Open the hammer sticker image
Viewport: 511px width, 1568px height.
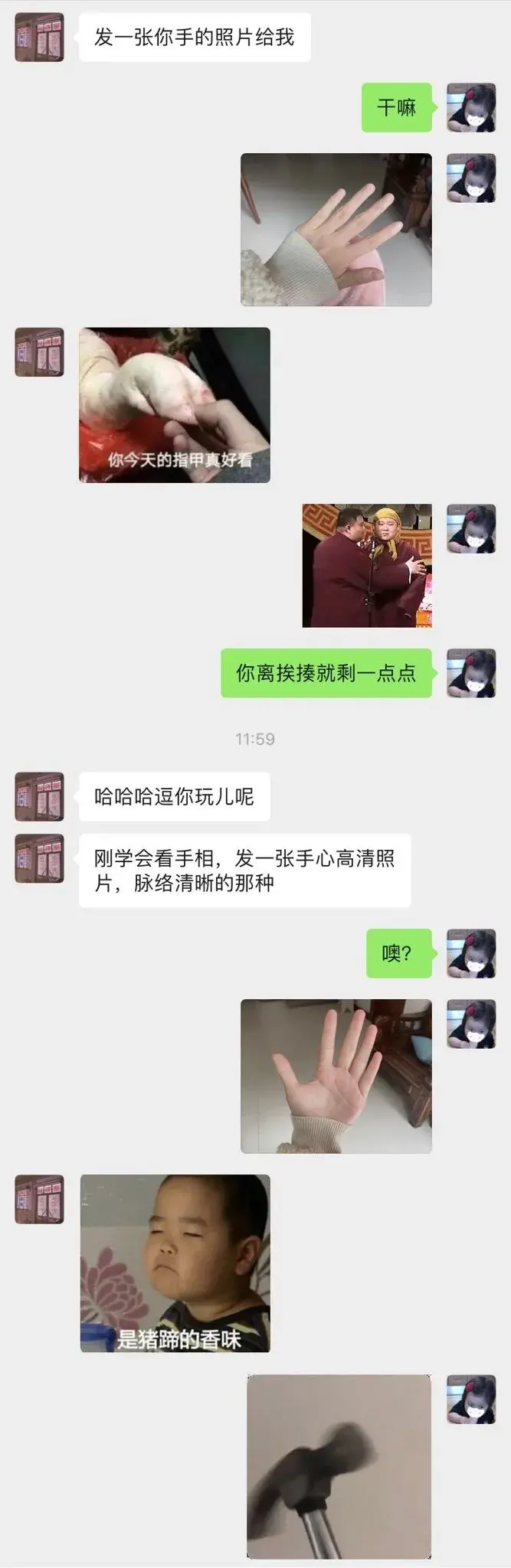(x=339, y=1466)
